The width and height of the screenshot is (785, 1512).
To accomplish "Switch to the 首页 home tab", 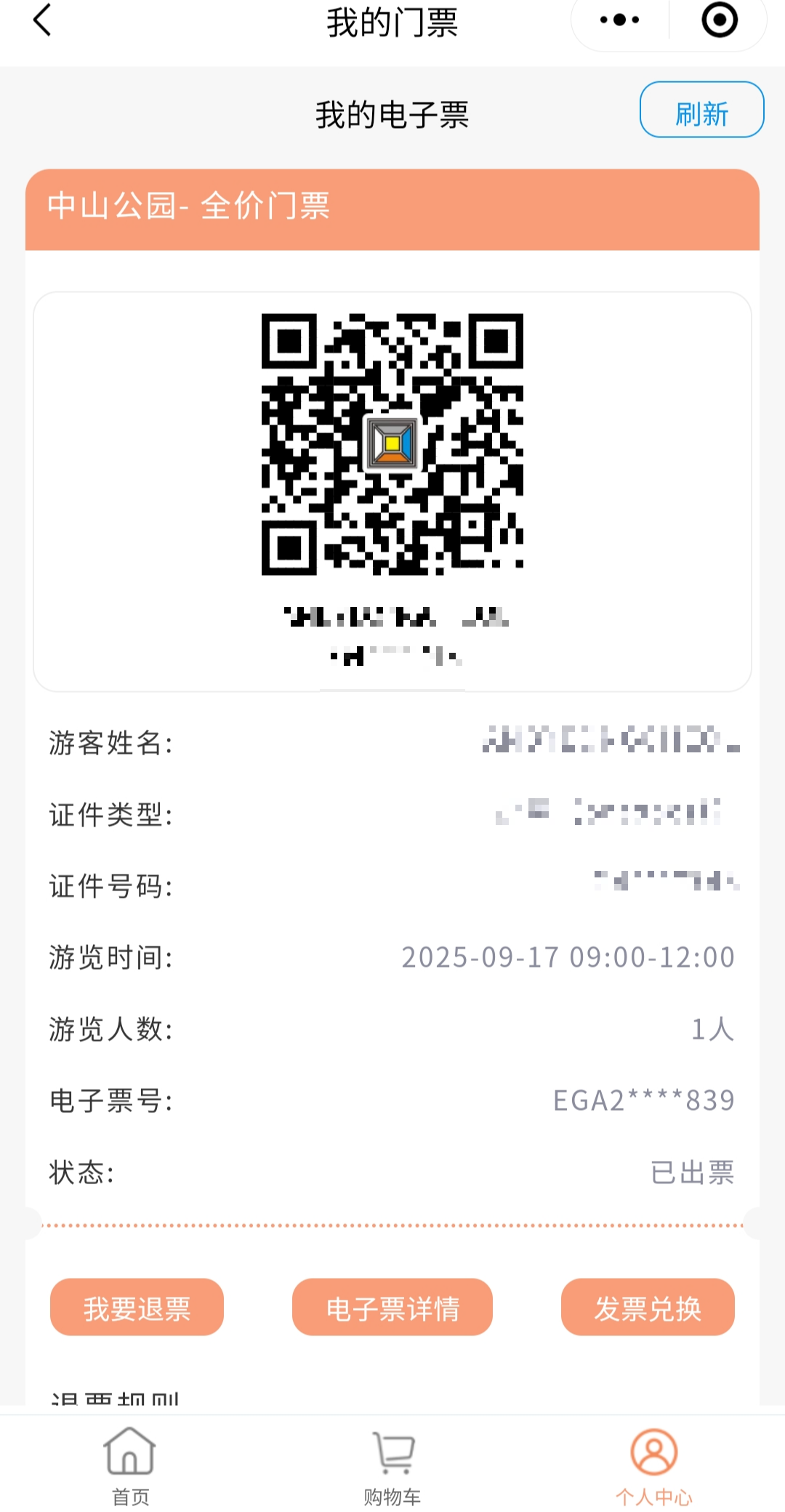I will (x=130, y=1465).
